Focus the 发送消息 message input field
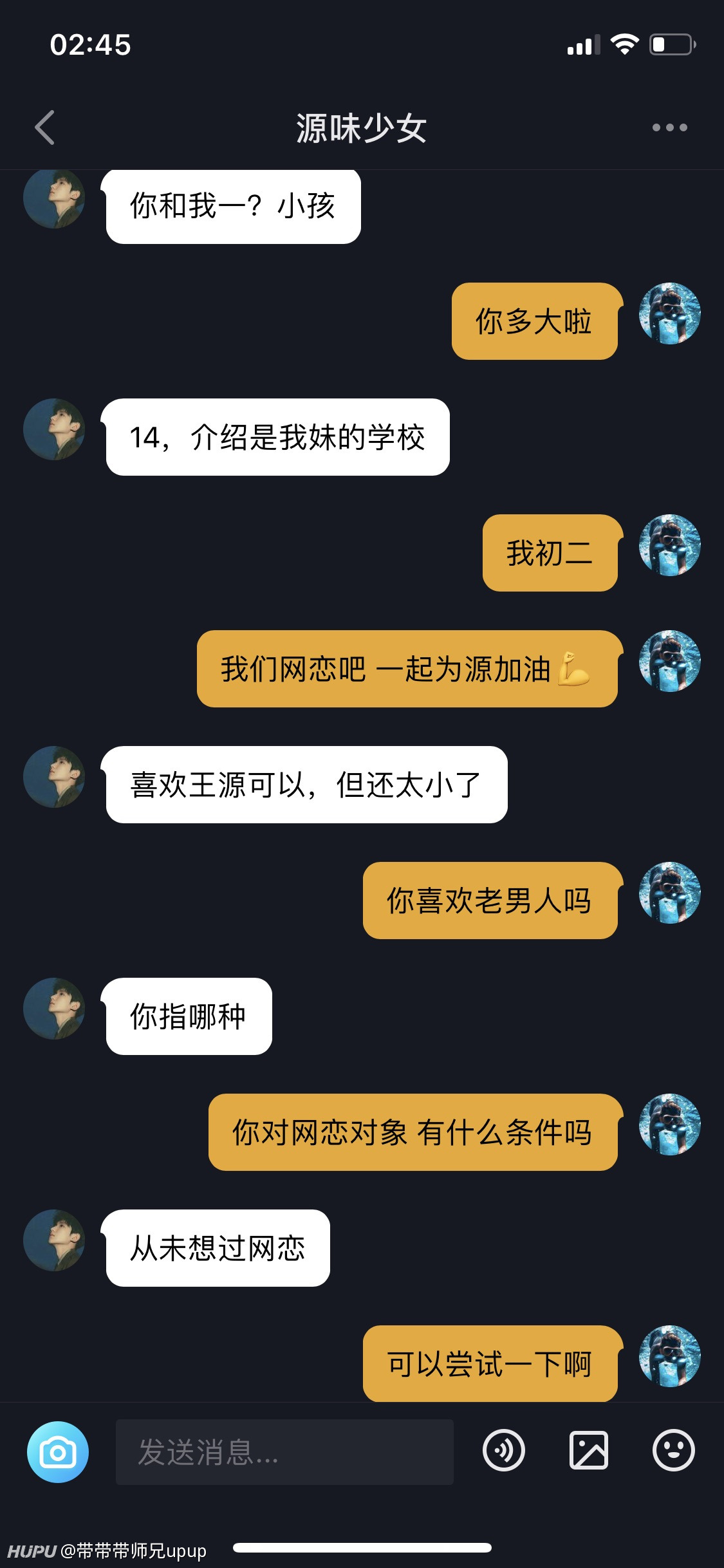Screen dimensions: 724x1568 [x=284, y=1452]
